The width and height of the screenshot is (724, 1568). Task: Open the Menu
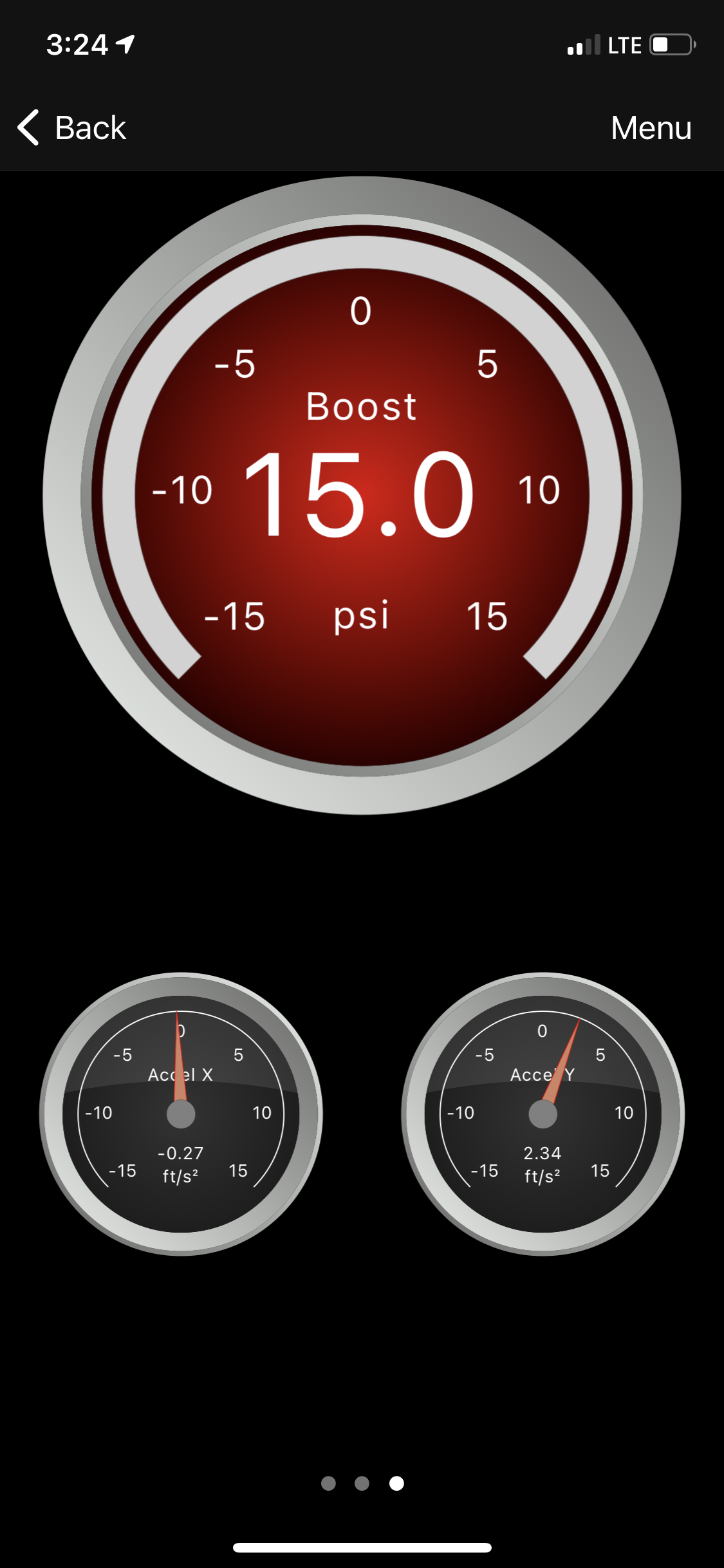pyautogui.click(x=651, y=127)
